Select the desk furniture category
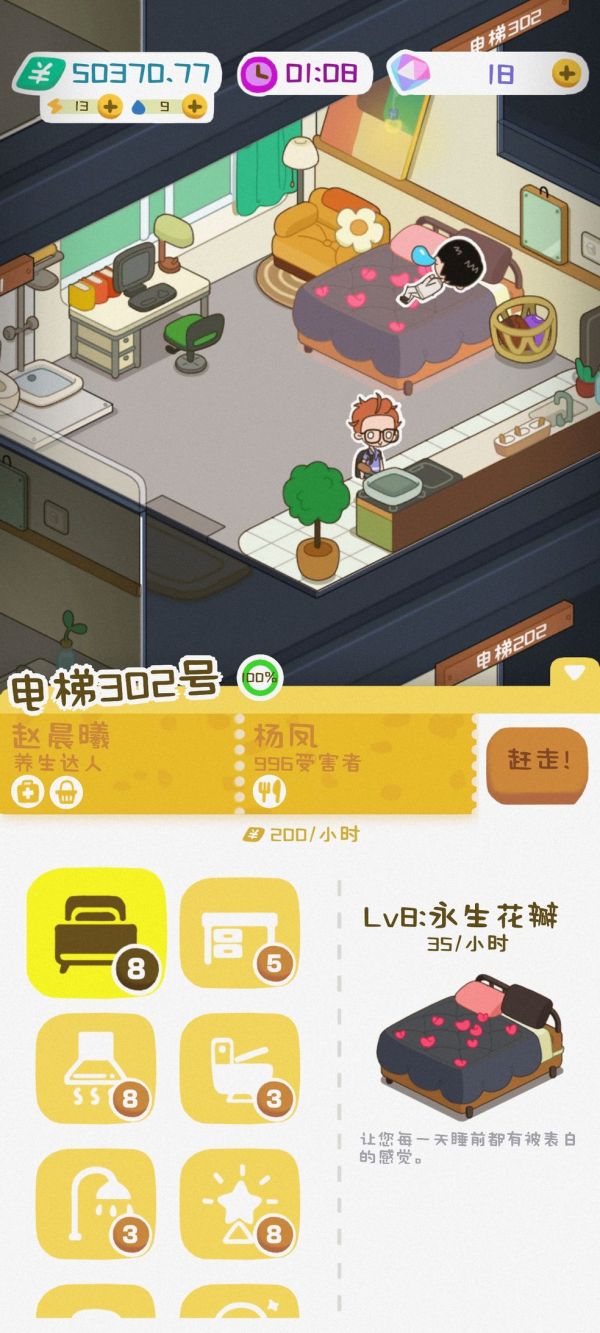The width and height of the screenshot is (600, 1333). (x=240, y=933)
